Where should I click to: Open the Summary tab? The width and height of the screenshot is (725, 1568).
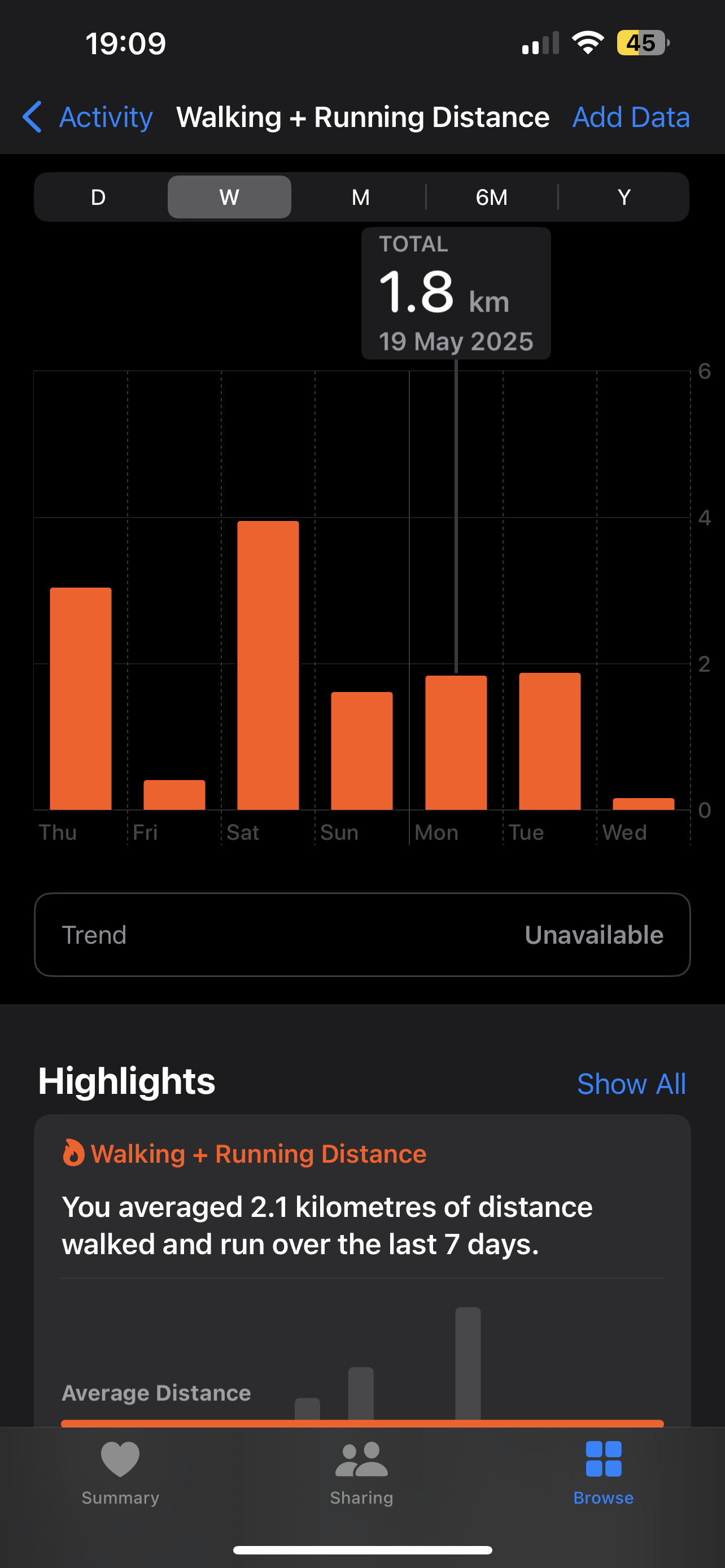pyautogui.click(x=120, y=1473)
